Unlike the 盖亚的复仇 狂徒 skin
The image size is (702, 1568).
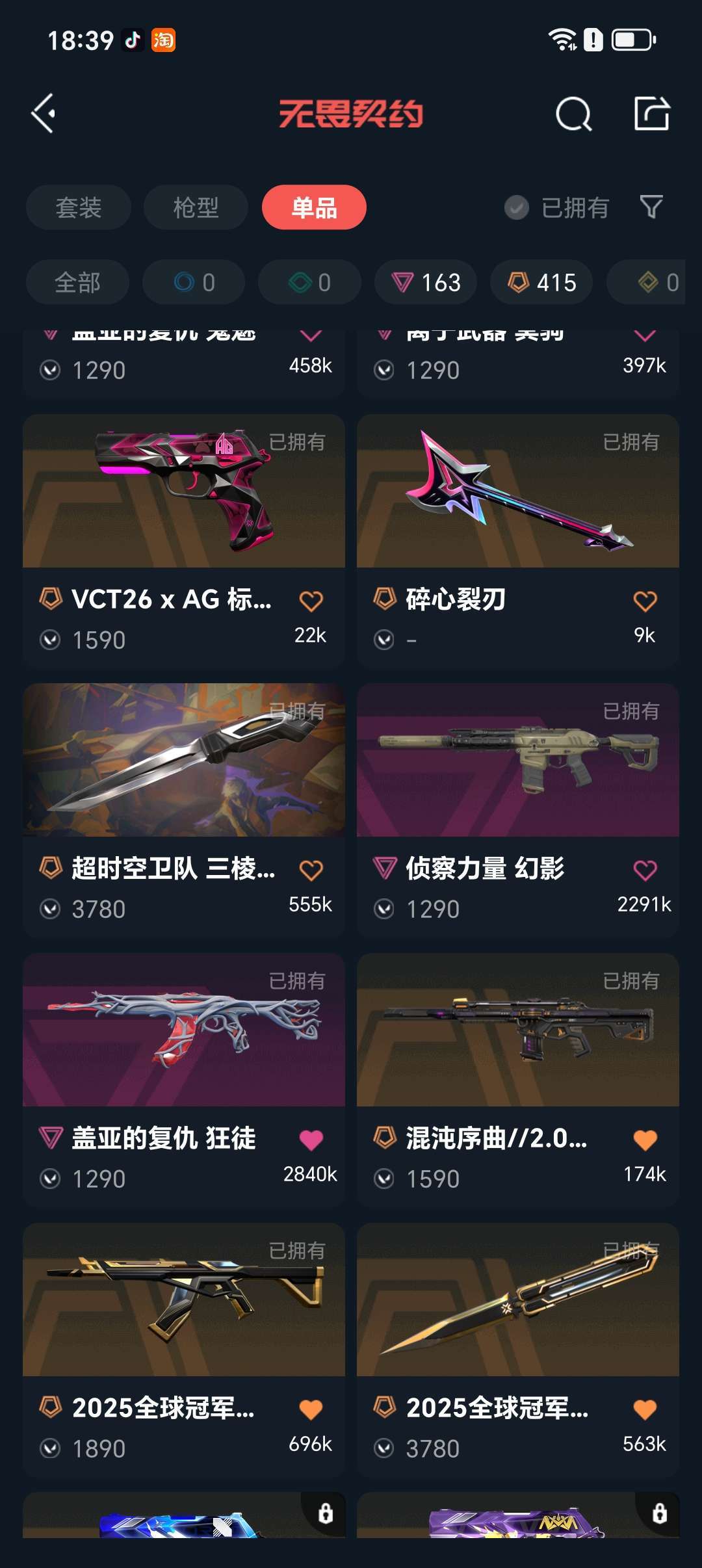311,1140
